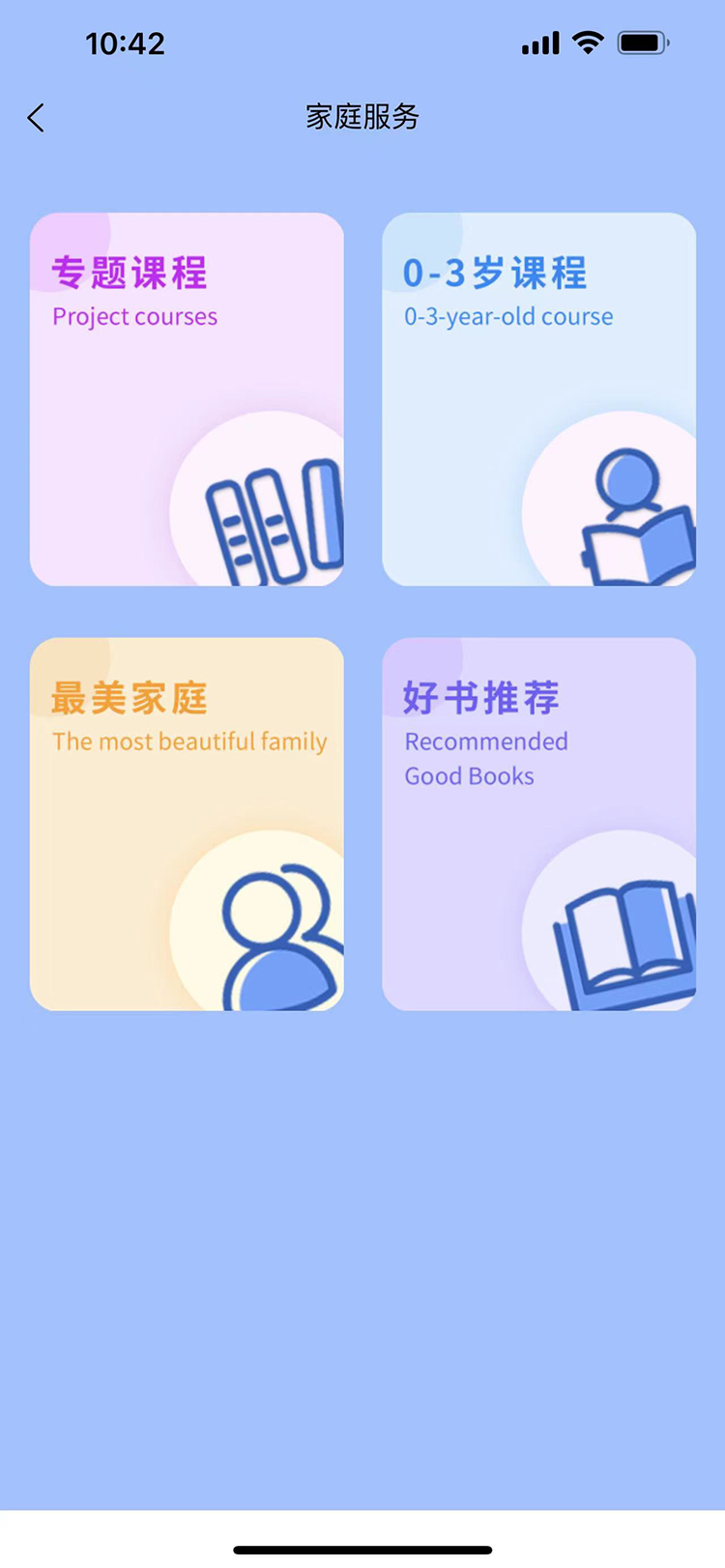The width and height of the screenshot is (725, 1568).
Task: Tap the clock showing 10:42
Action: coord(125,42)
